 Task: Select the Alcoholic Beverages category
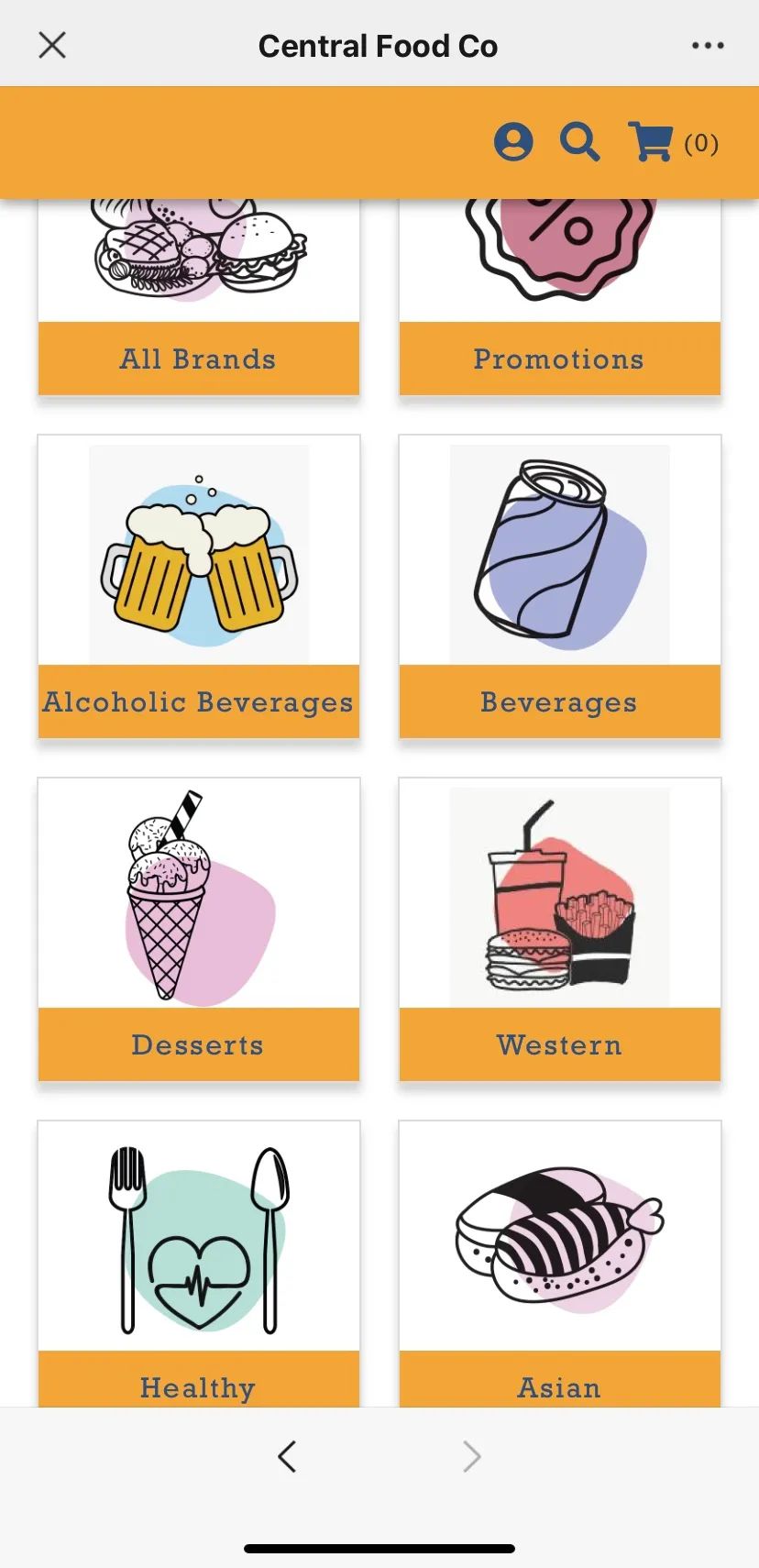[198, 587]
